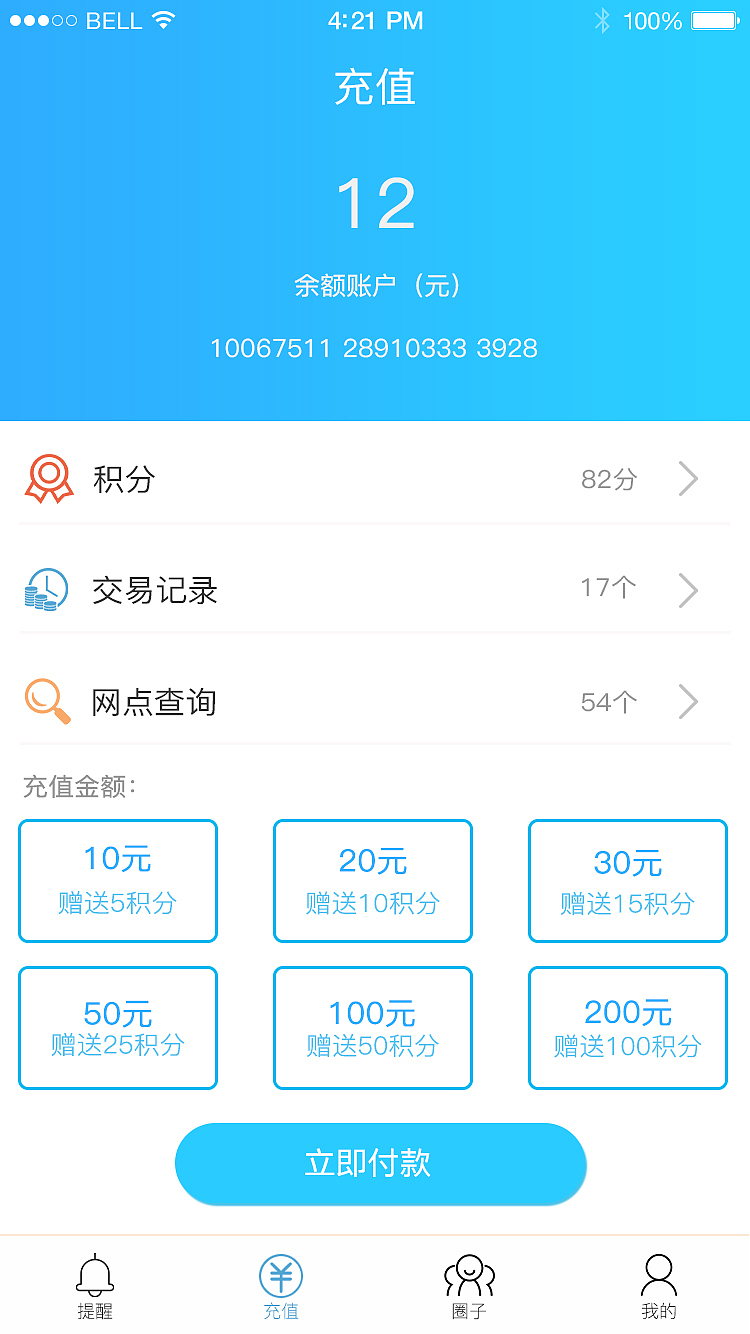
Task: Select the 充值 yen symbol icon
Action: point(281,1275)
